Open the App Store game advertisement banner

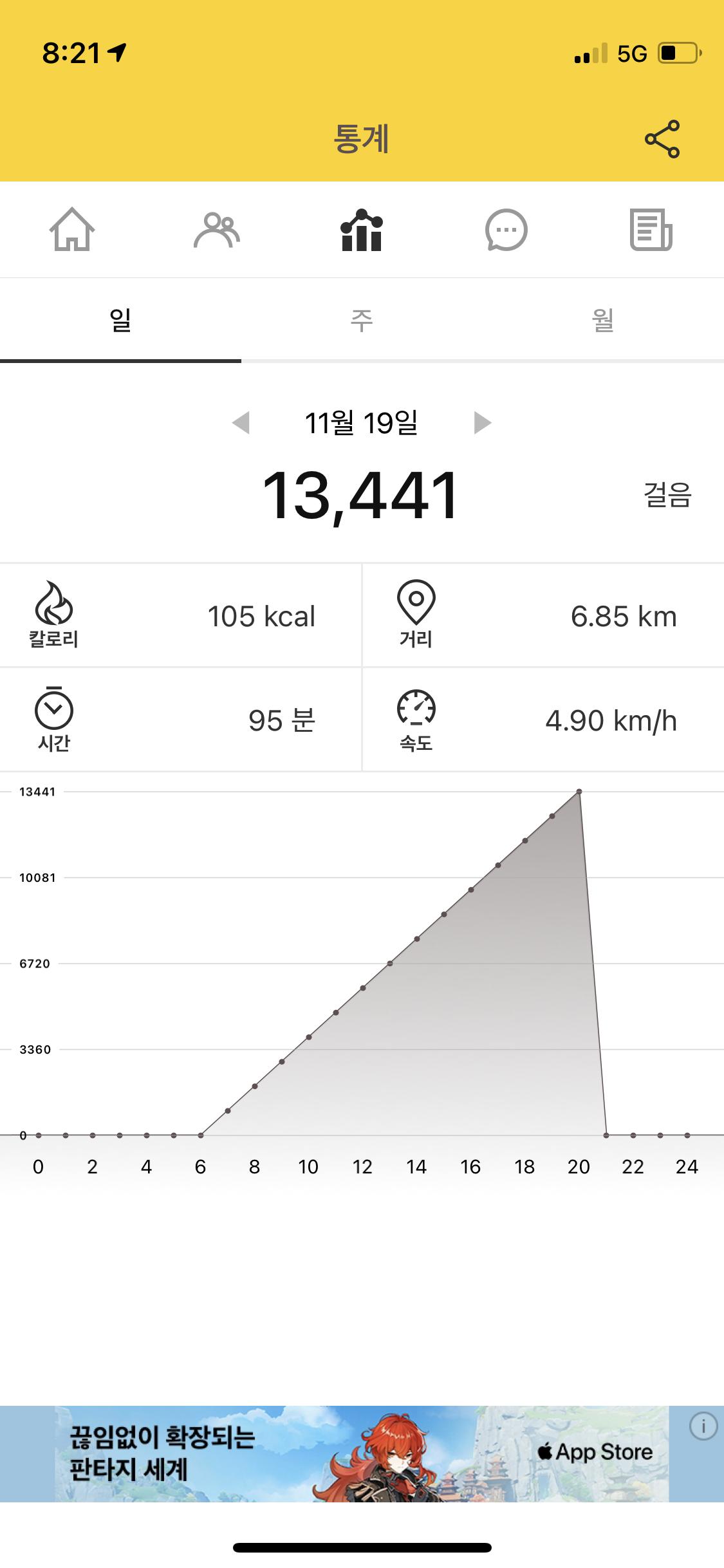point(360,1453)
